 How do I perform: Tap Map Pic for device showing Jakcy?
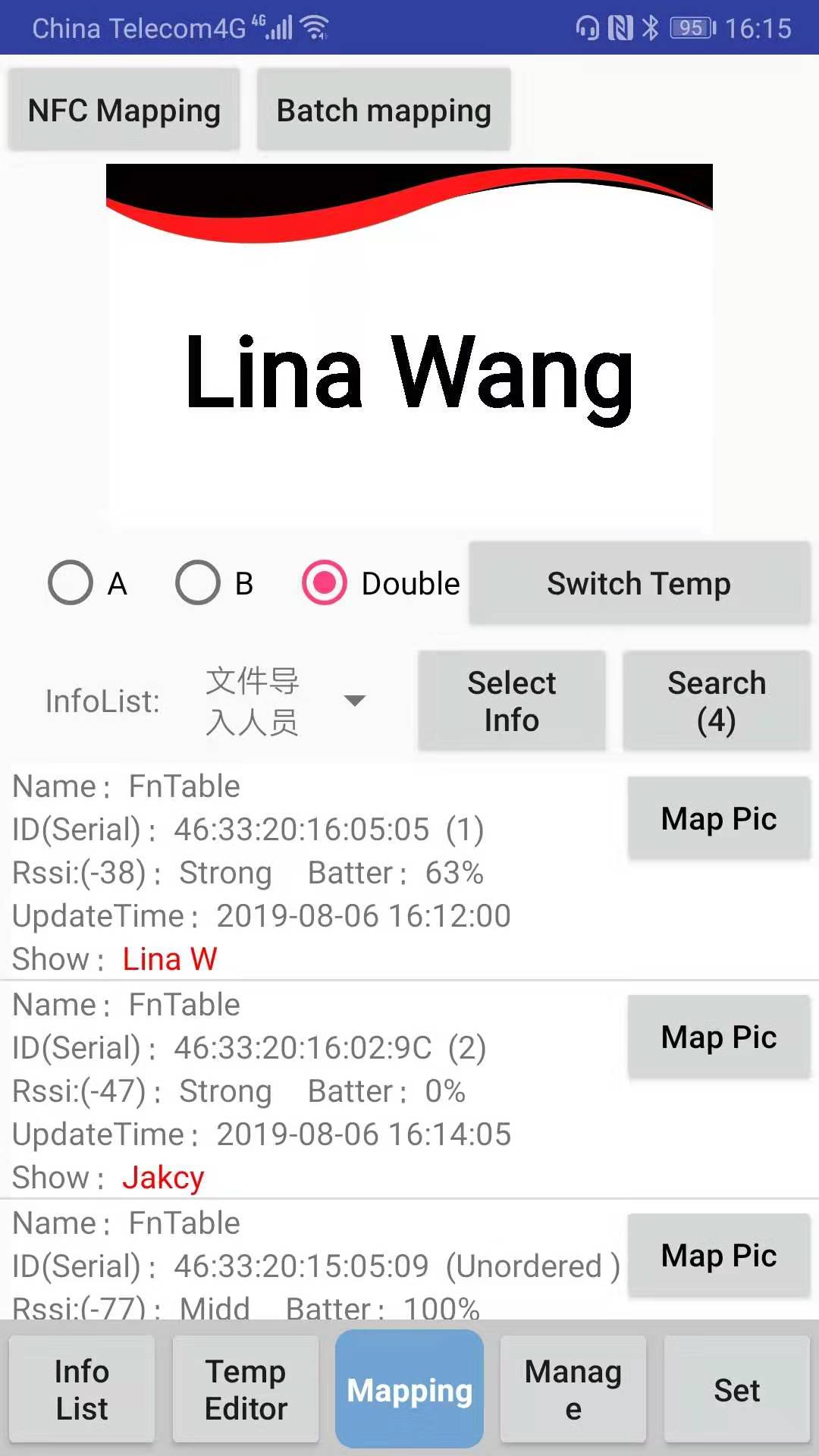click(x=718, y=1037)
